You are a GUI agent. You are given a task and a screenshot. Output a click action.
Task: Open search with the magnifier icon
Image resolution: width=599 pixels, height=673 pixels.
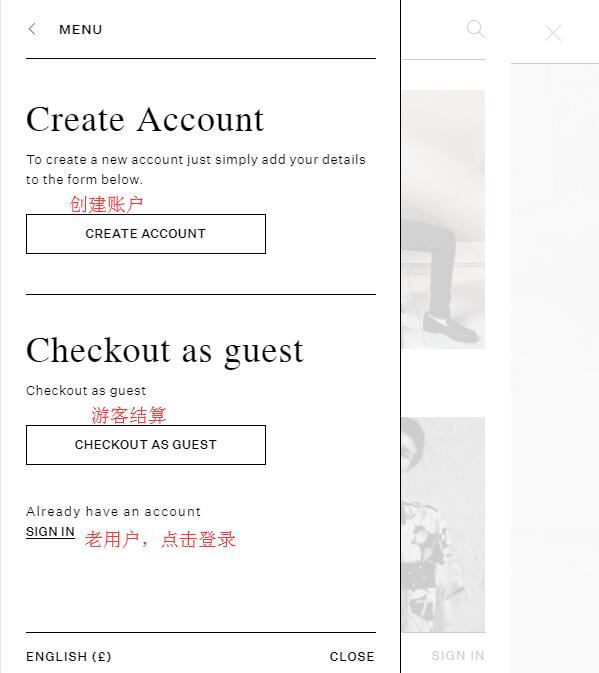pyautogui.click(x=475, y=29)
